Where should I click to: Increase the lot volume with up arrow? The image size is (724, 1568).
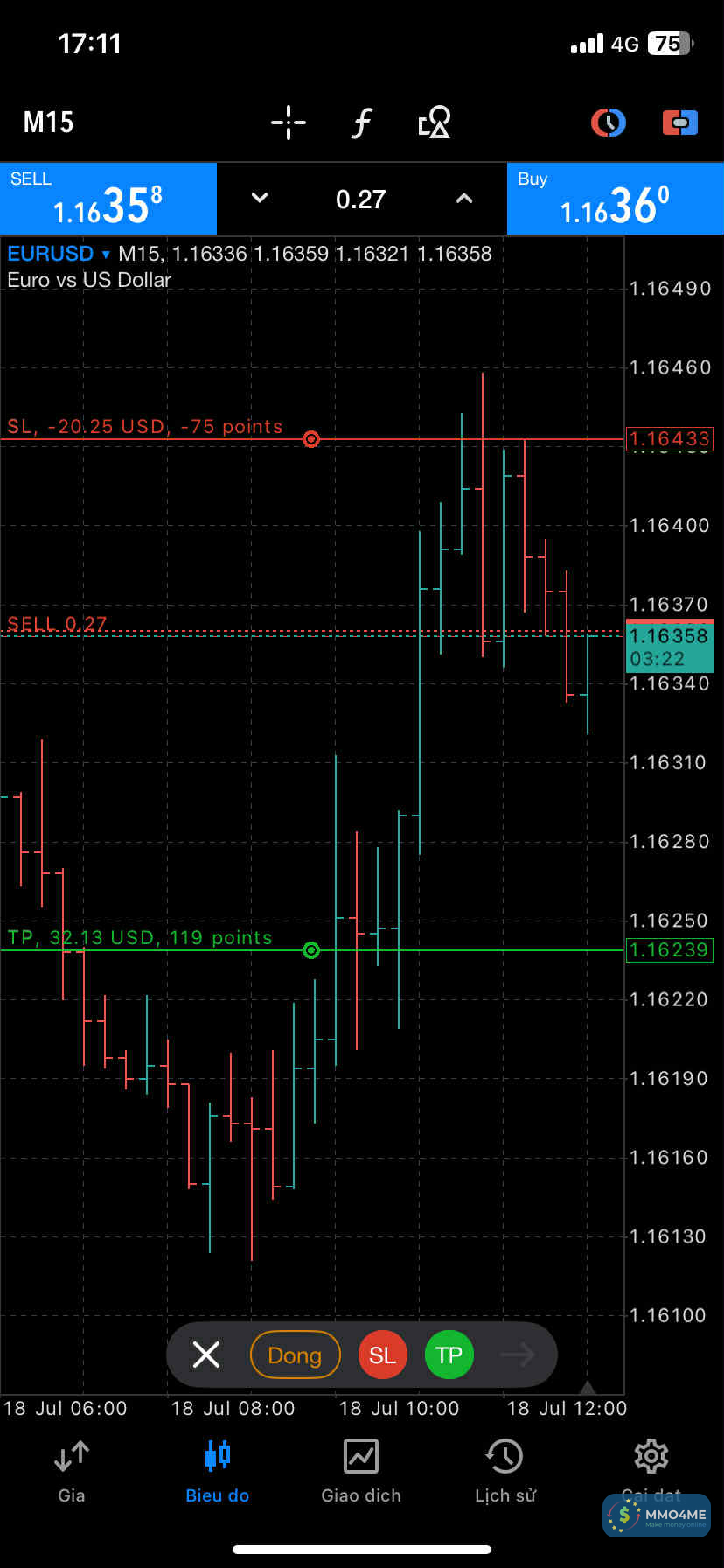coord(464,199)
